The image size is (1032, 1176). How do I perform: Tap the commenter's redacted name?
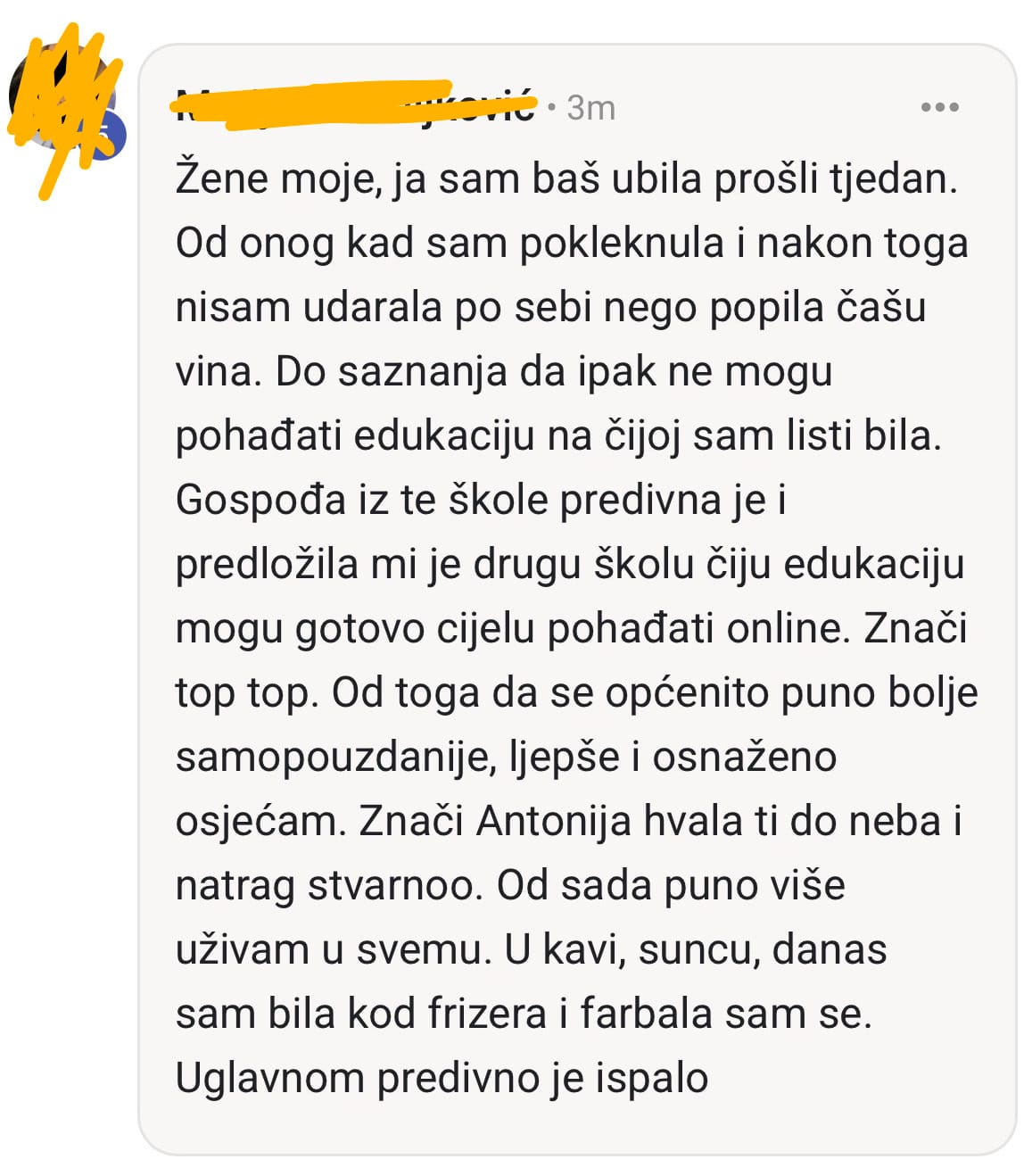(x=355, y=106)
